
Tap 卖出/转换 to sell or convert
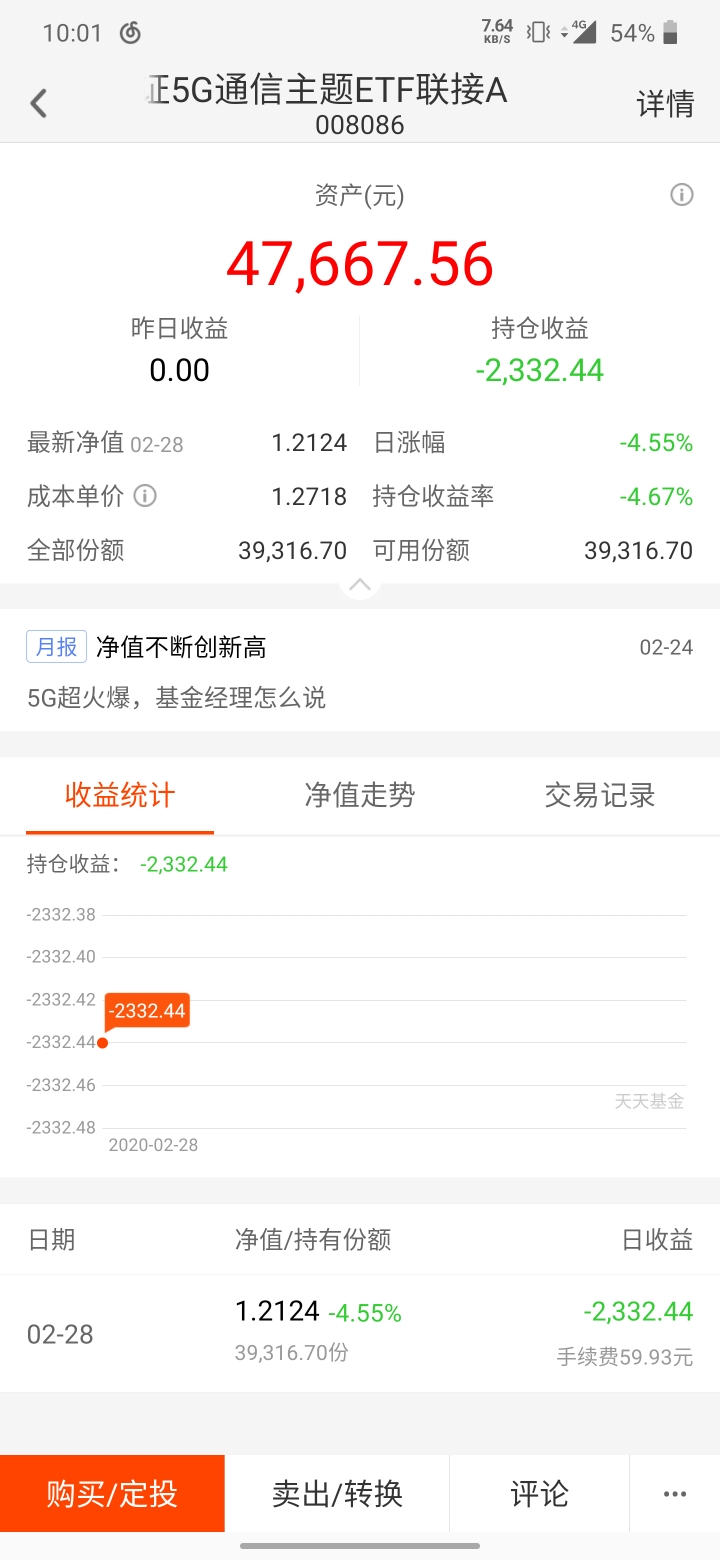pyautogui.click(x=337, y=1493)
